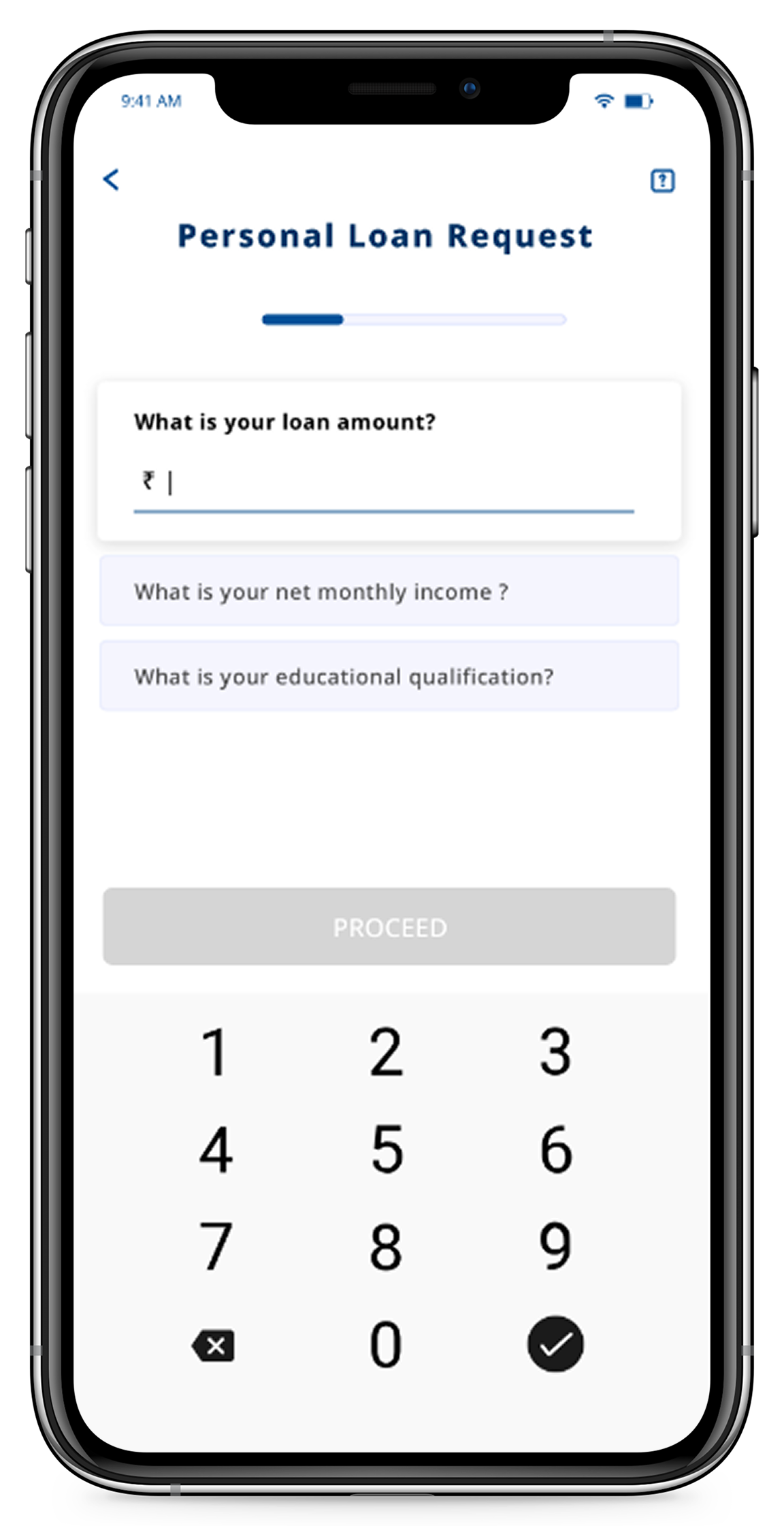The height and width of the screenshot is (1526, 784).
Task: Enter digit 5 on the keypad
Action: [x=387, y=1150]
